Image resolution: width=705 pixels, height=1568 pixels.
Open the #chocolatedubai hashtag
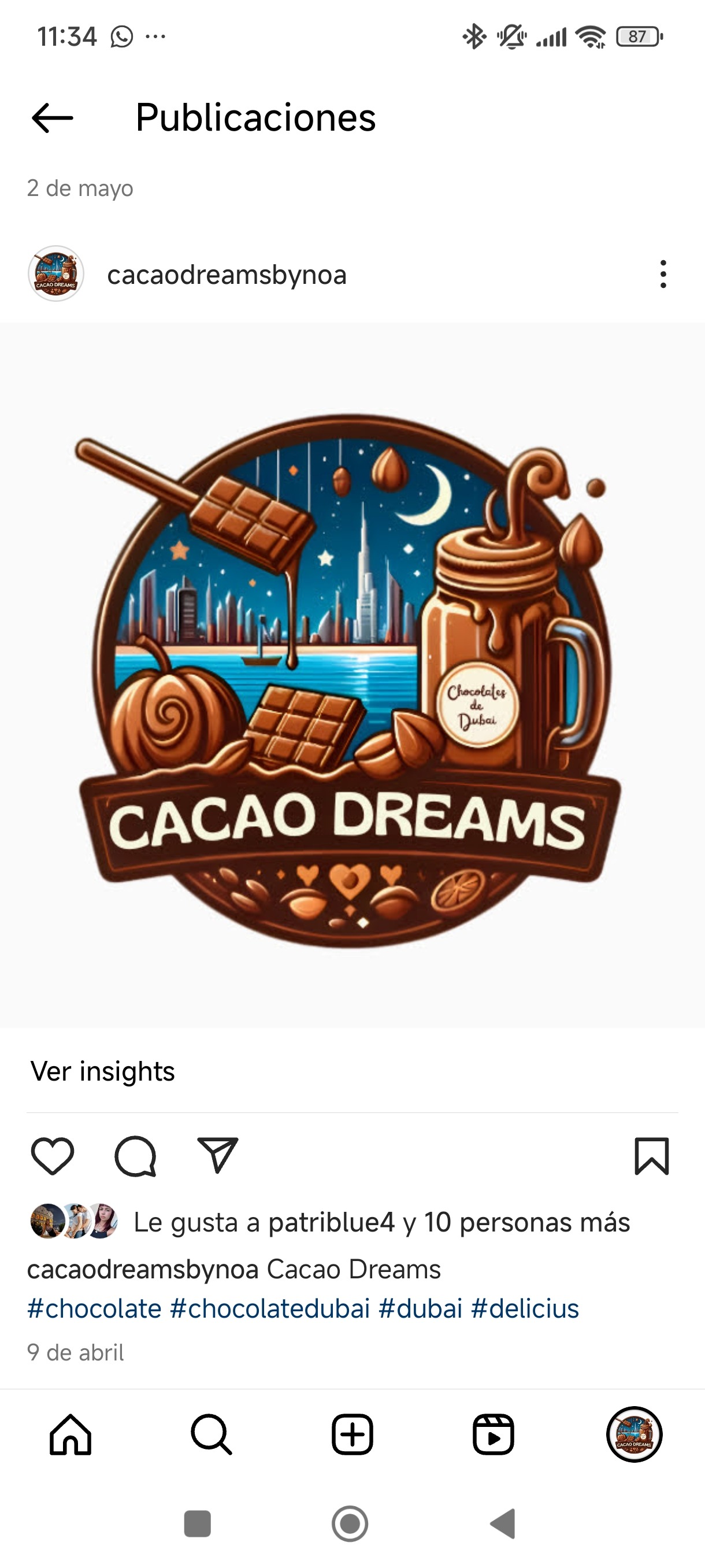(270, 1308)
